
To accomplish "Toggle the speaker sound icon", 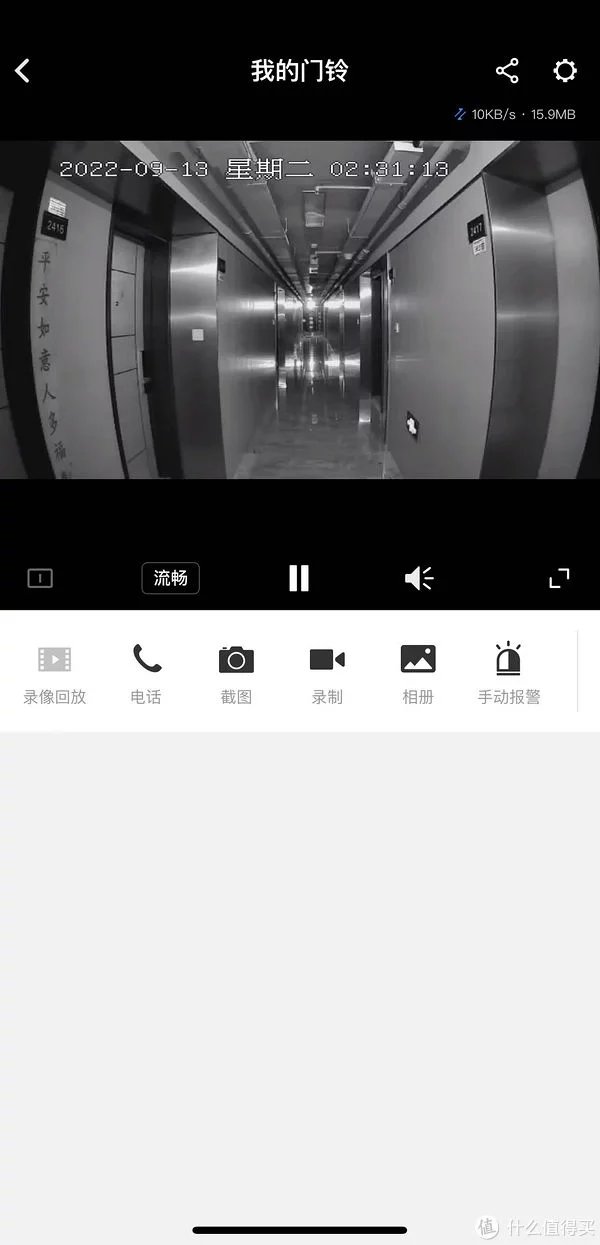I will click(419, 578).
